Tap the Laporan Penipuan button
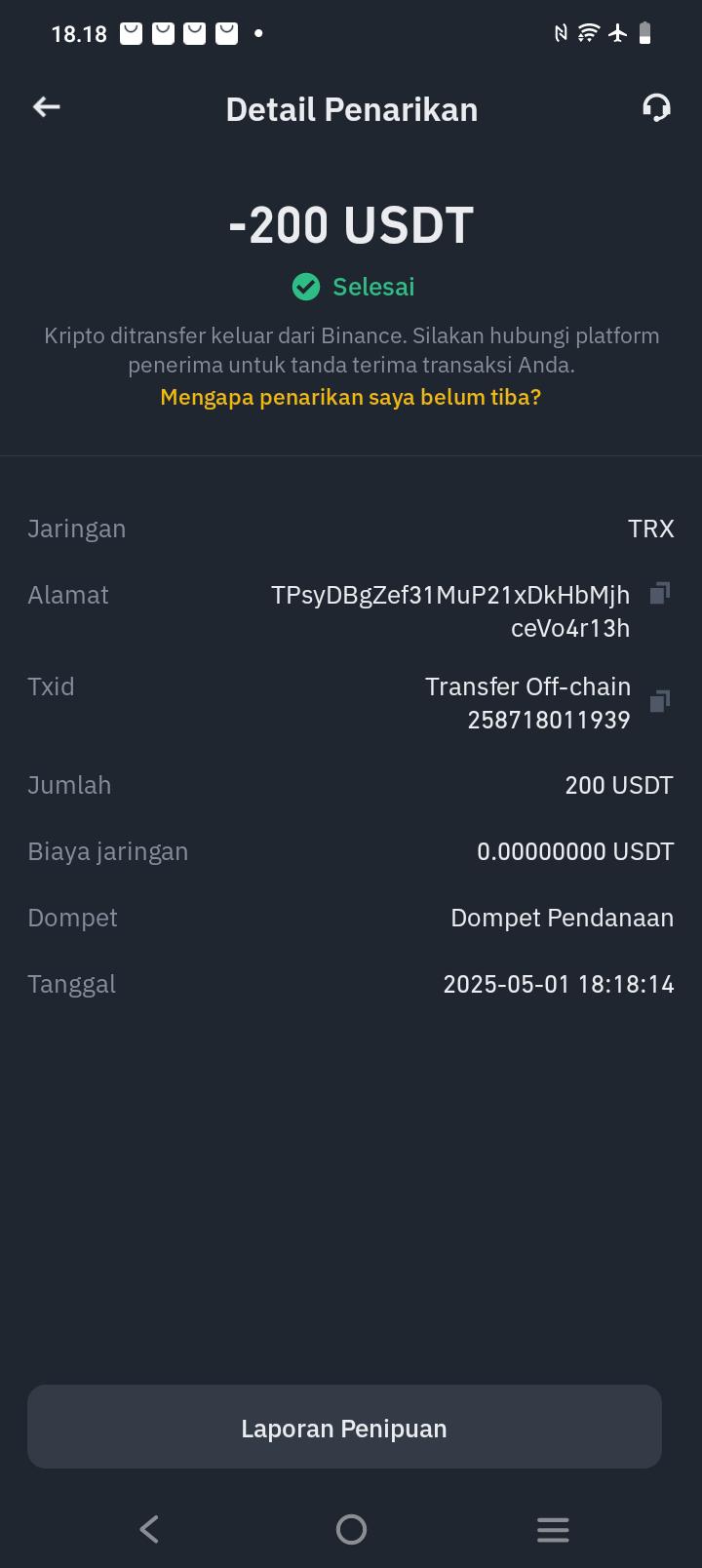The image size is (702, 1568). point(344,1428)
